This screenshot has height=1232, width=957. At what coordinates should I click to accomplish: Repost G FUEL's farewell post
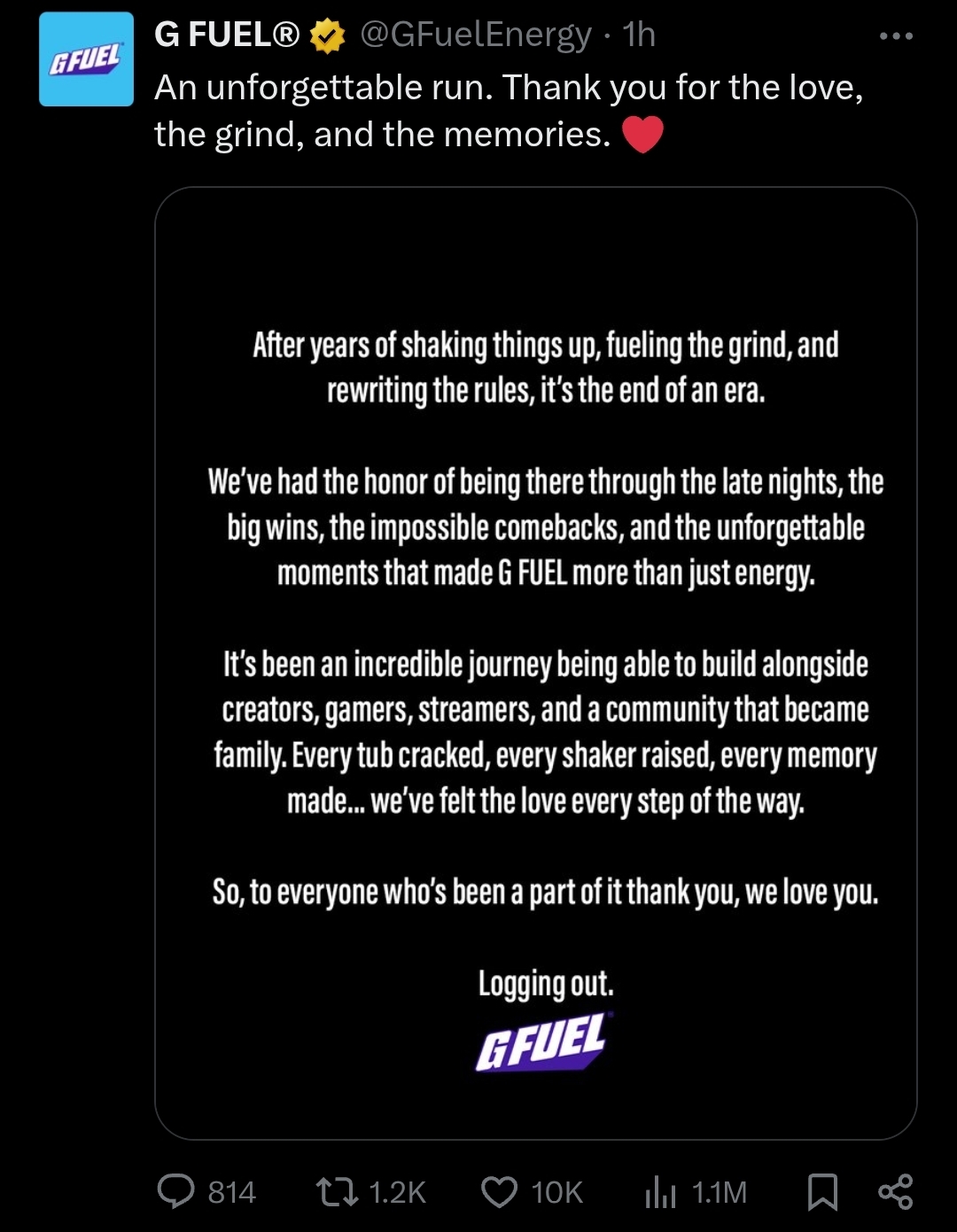(x=338, y=1192)
